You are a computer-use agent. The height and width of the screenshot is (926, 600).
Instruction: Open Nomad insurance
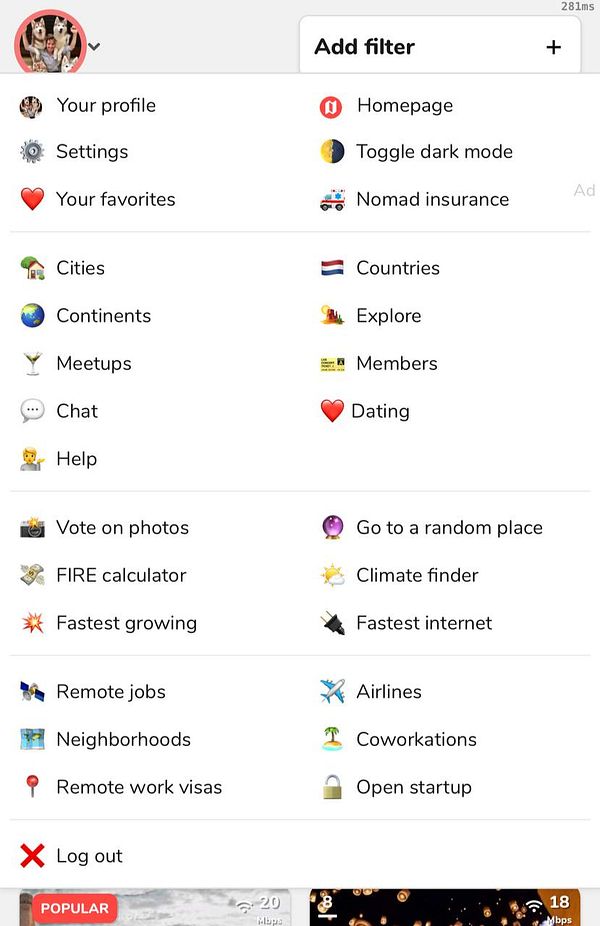(431, 199)
